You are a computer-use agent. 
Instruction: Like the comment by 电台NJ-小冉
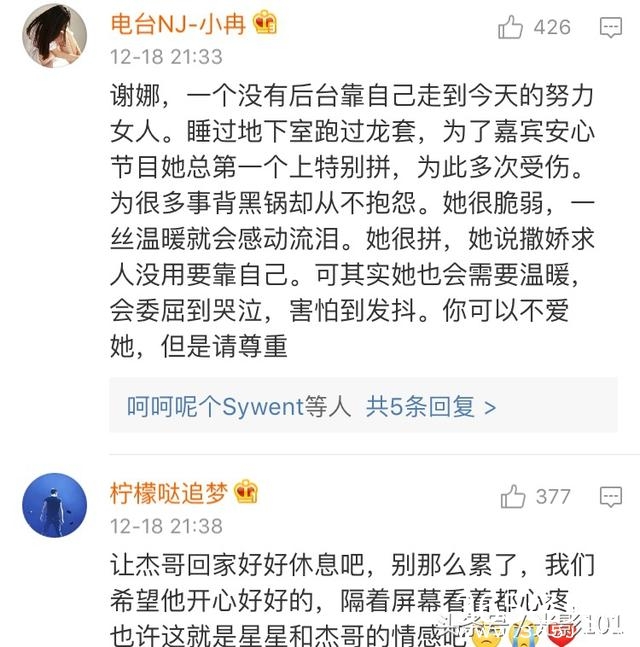(x=511, y=28)
